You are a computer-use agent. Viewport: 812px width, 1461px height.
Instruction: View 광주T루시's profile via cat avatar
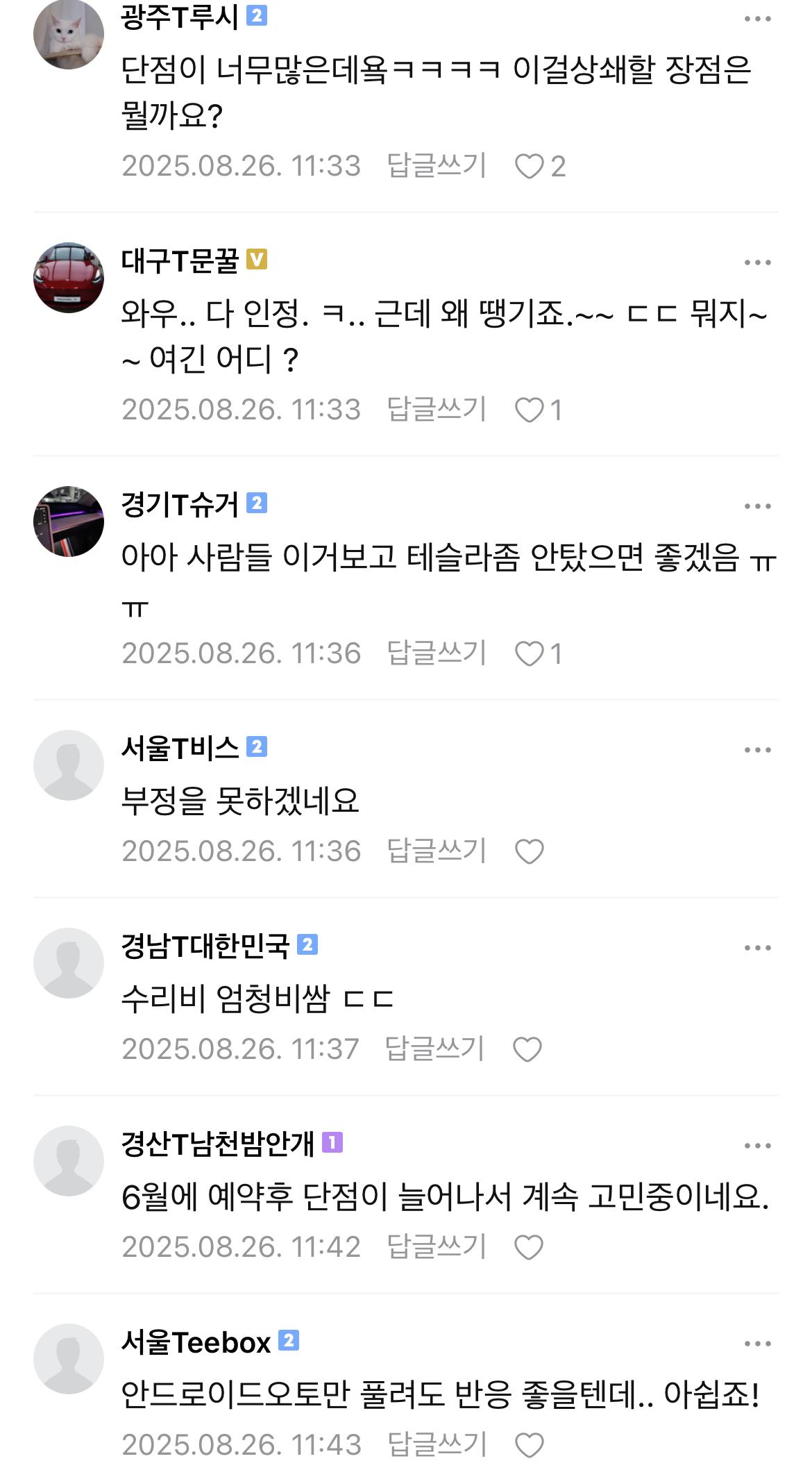click(x=68, y=34)
